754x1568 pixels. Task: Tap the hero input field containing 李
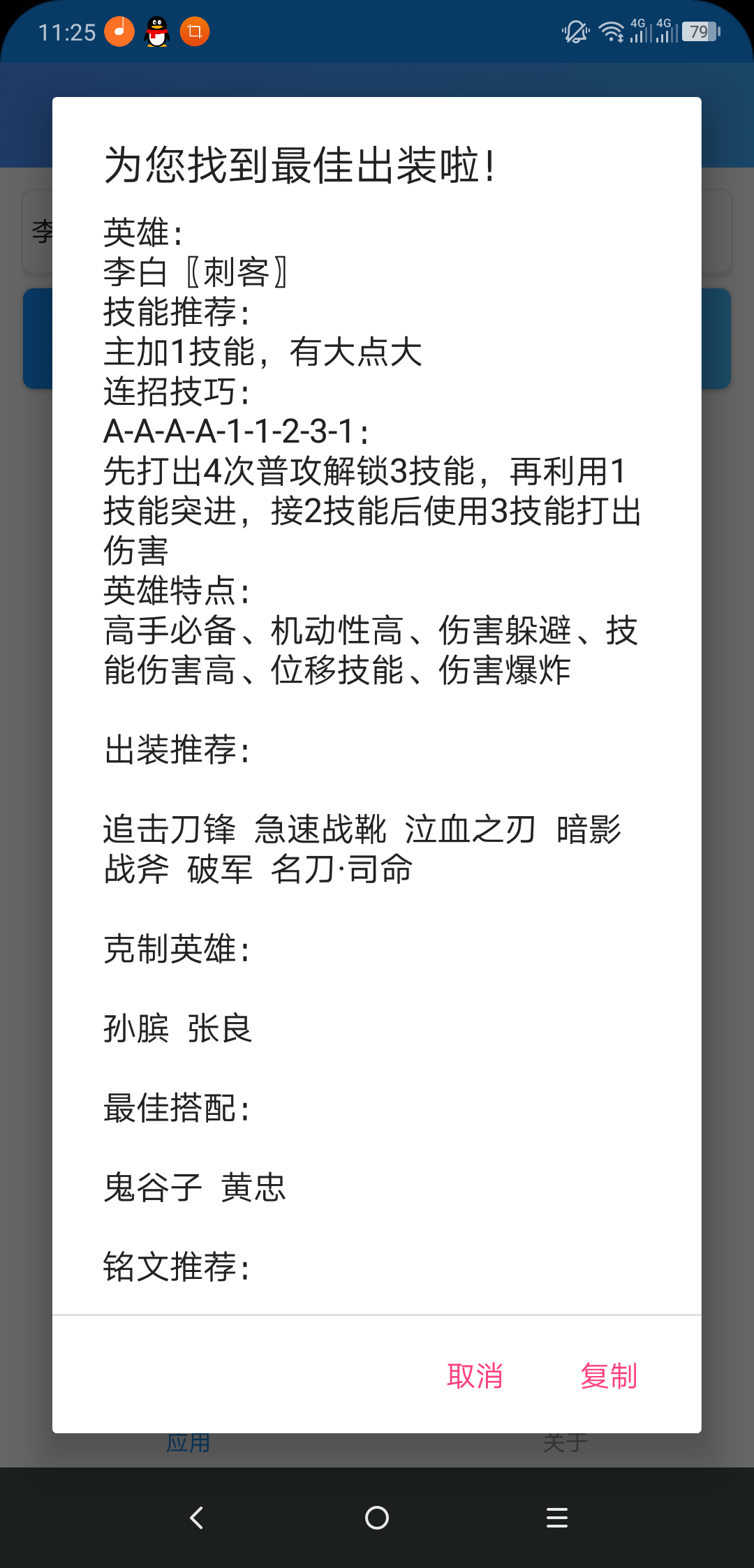click(x=38, y=230)
